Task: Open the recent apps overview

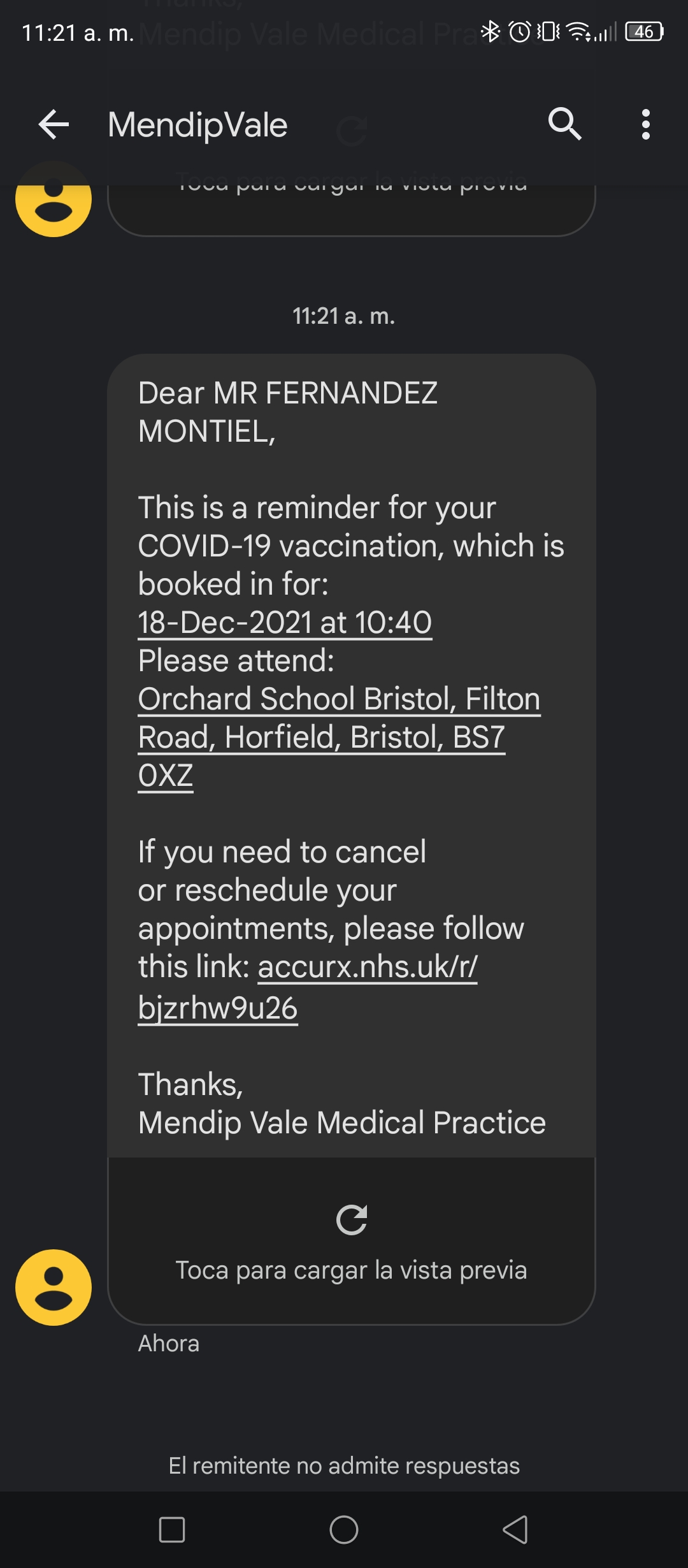Action: click(172, 1529)
